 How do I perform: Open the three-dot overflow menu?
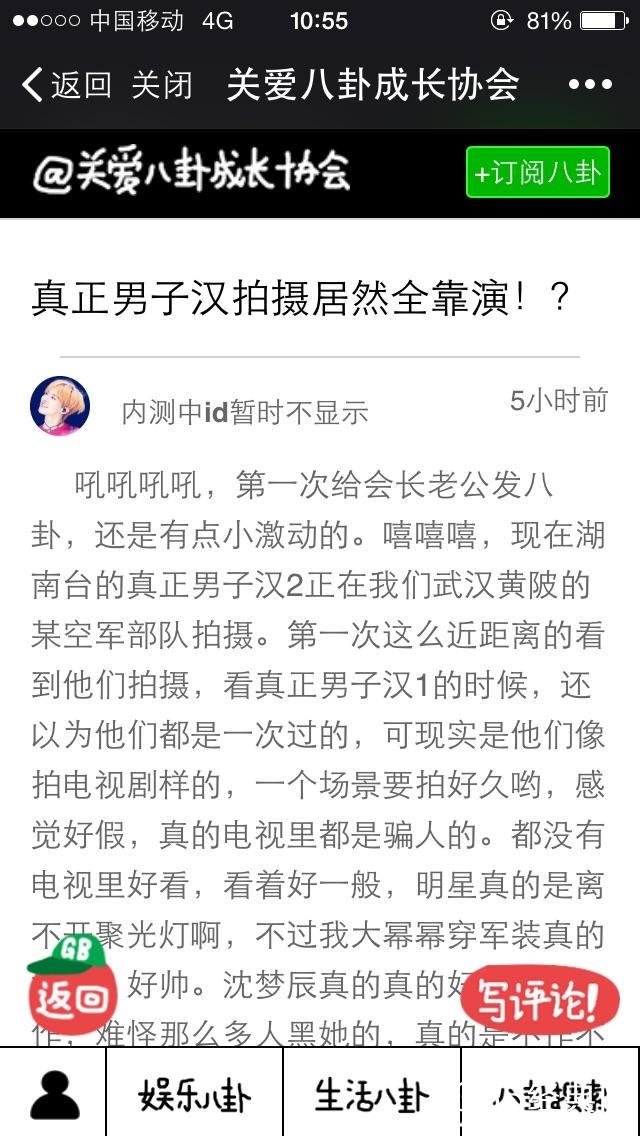(589, 85)
